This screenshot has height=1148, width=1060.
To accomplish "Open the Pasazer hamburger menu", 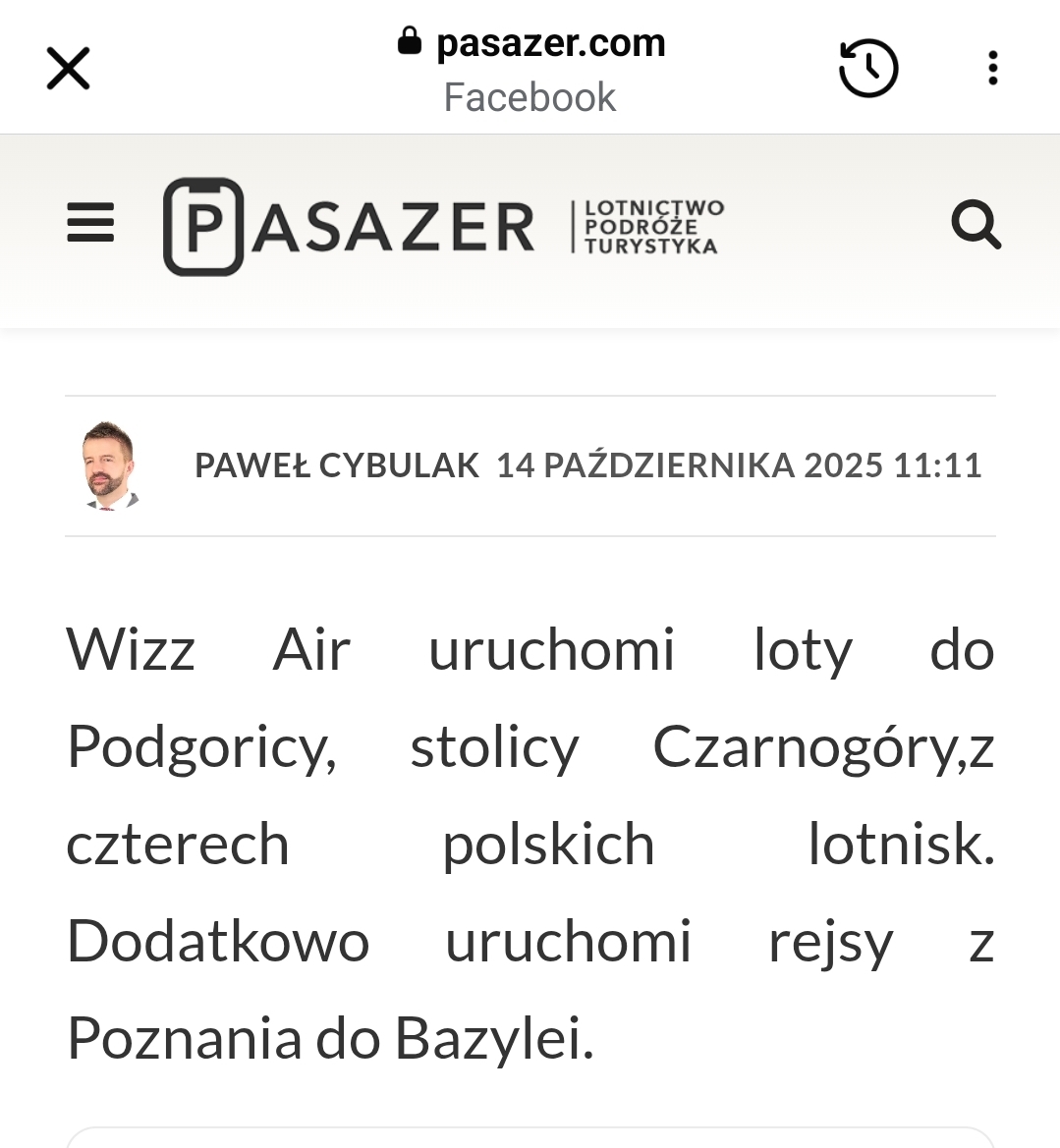I will click(90, 224).
